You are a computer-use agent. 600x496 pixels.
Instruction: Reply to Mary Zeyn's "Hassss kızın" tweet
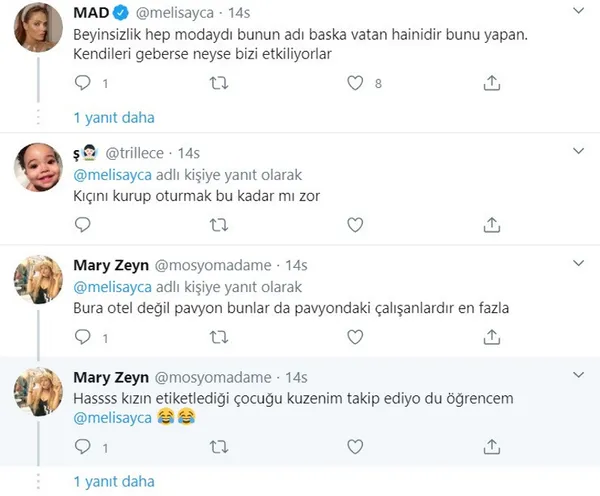(82, 441)
